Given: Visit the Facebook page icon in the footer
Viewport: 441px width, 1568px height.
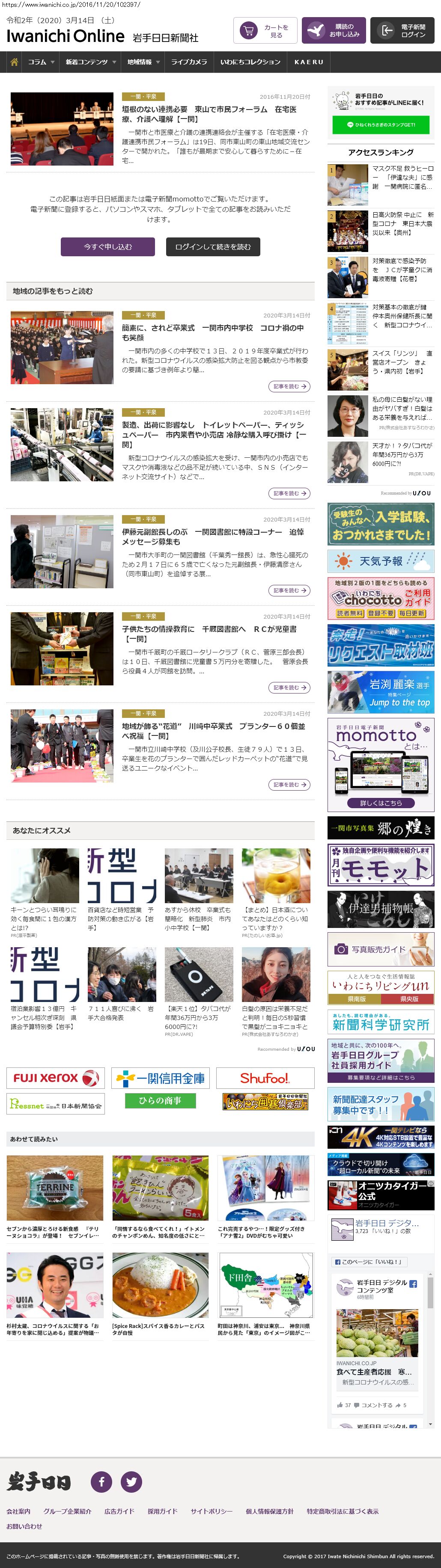Looking at the screenshot, I should [101, 1481].
